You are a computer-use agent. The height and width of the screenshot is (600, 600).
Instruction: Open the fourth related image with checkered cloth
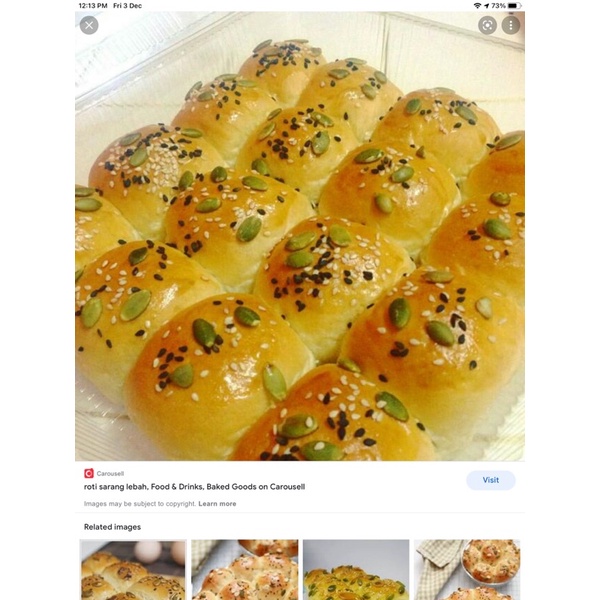click(x=466, y=570)
